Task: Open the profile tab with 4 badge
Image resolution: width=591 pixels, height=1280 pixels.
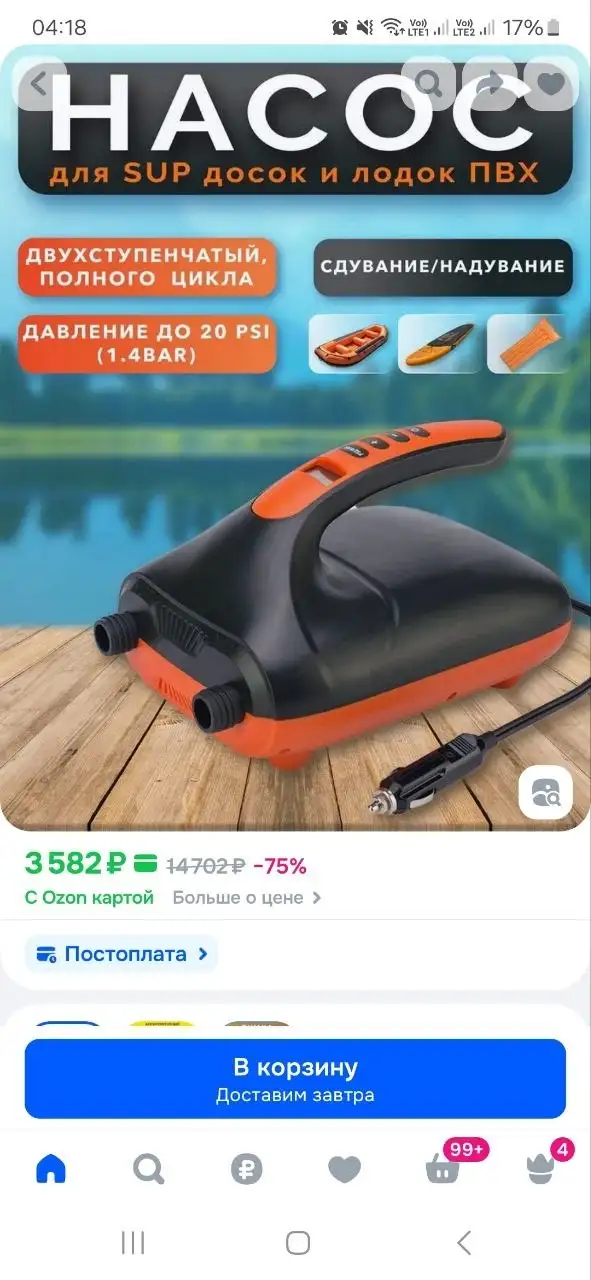Action: point(542,1165)
